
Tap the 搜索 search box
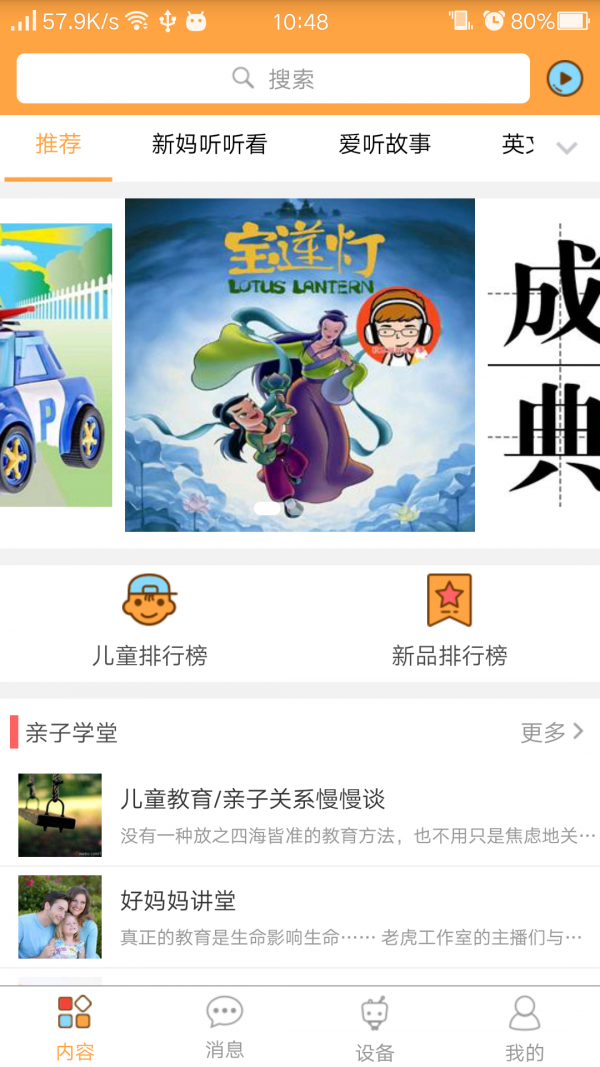(272, 78)
